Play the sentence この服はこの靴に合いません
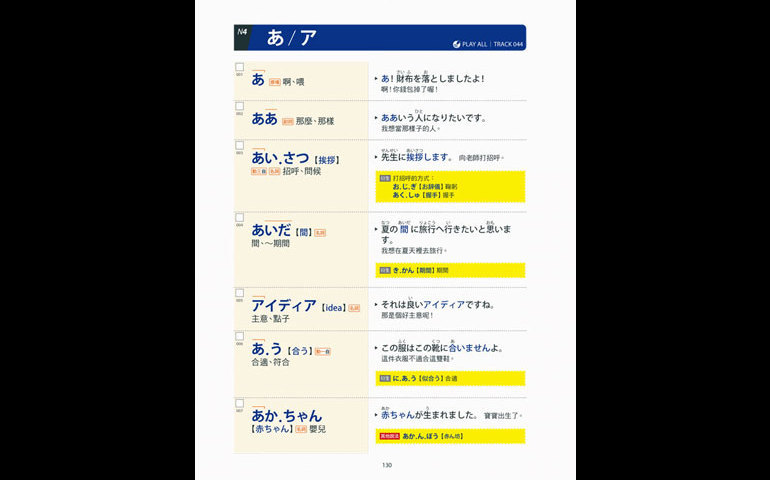The width and height of the screenshot is (770, 480). pyautogui.click(x=376, y=348)
